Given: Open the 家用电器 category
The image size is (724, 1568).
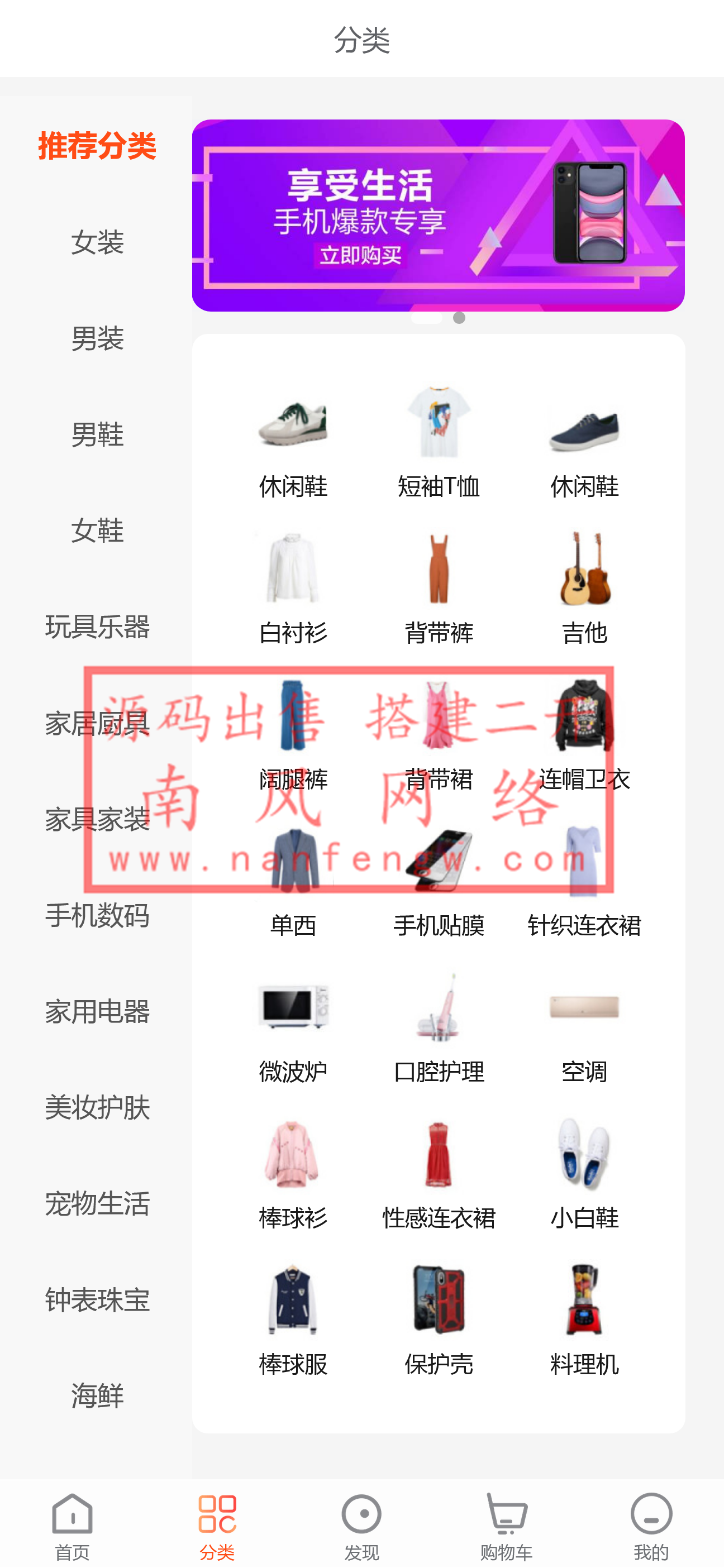Looking at the screenshot, I should click(97, 1012).
